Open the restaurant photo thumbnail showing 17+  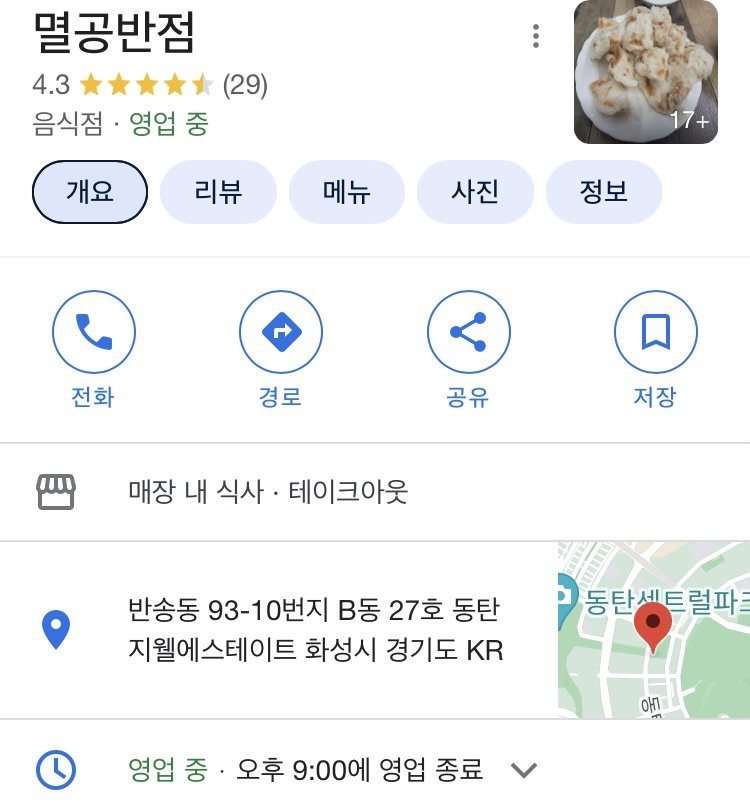pos(645,72)
